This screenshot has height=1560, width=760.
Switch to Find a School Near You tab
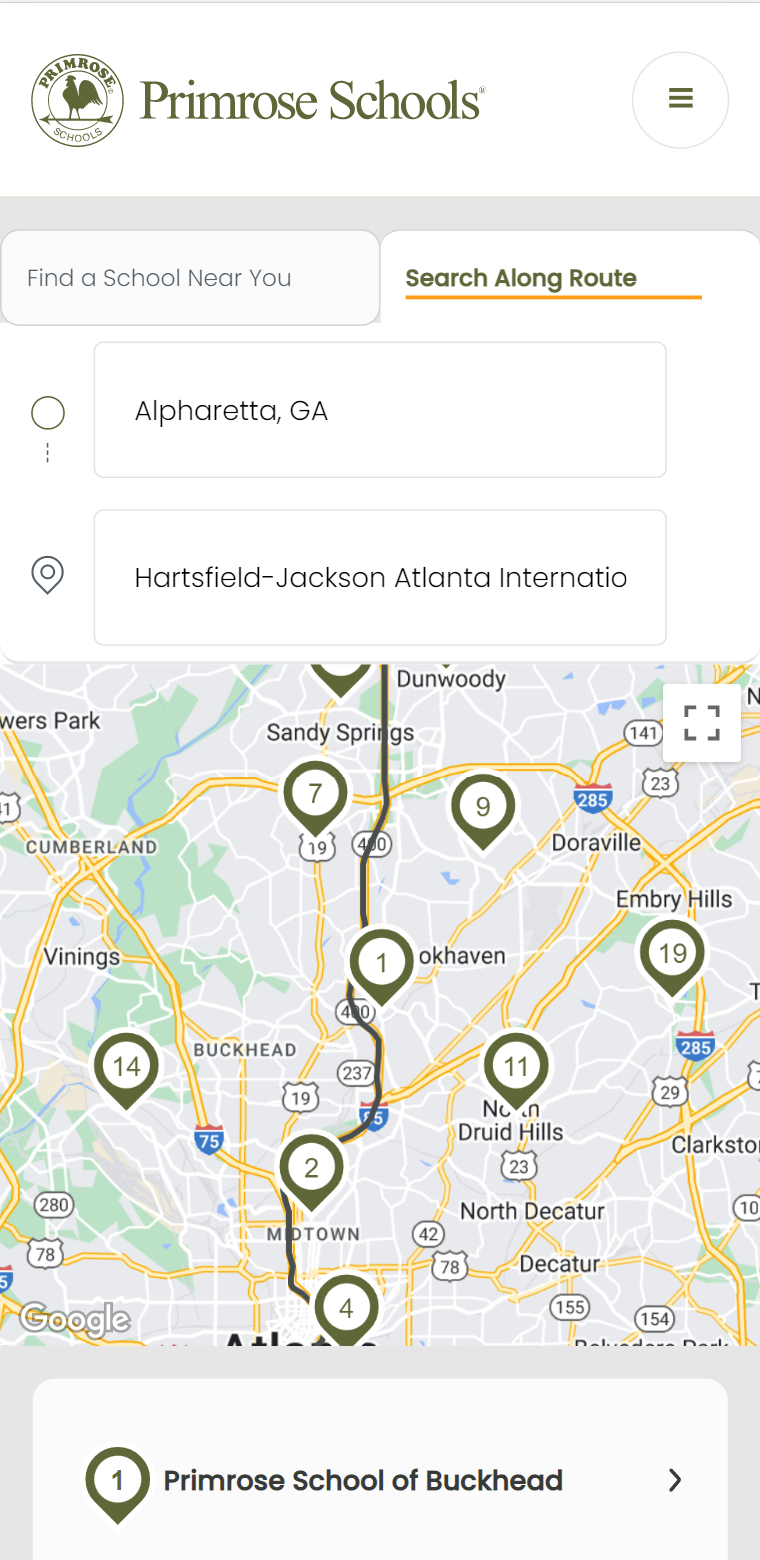[190, 278]
